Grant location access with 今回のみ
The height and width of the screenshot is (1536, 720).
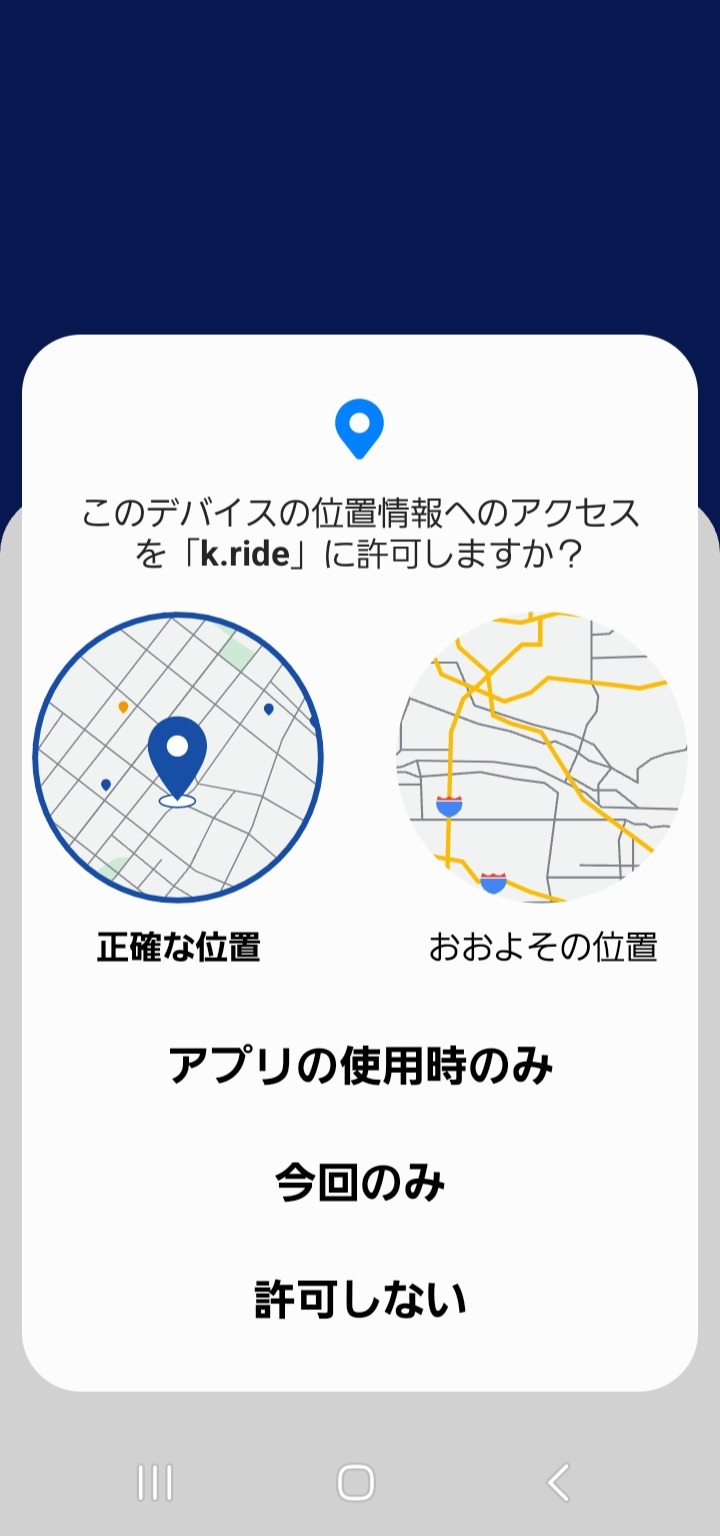click(x=360, y=1184)
